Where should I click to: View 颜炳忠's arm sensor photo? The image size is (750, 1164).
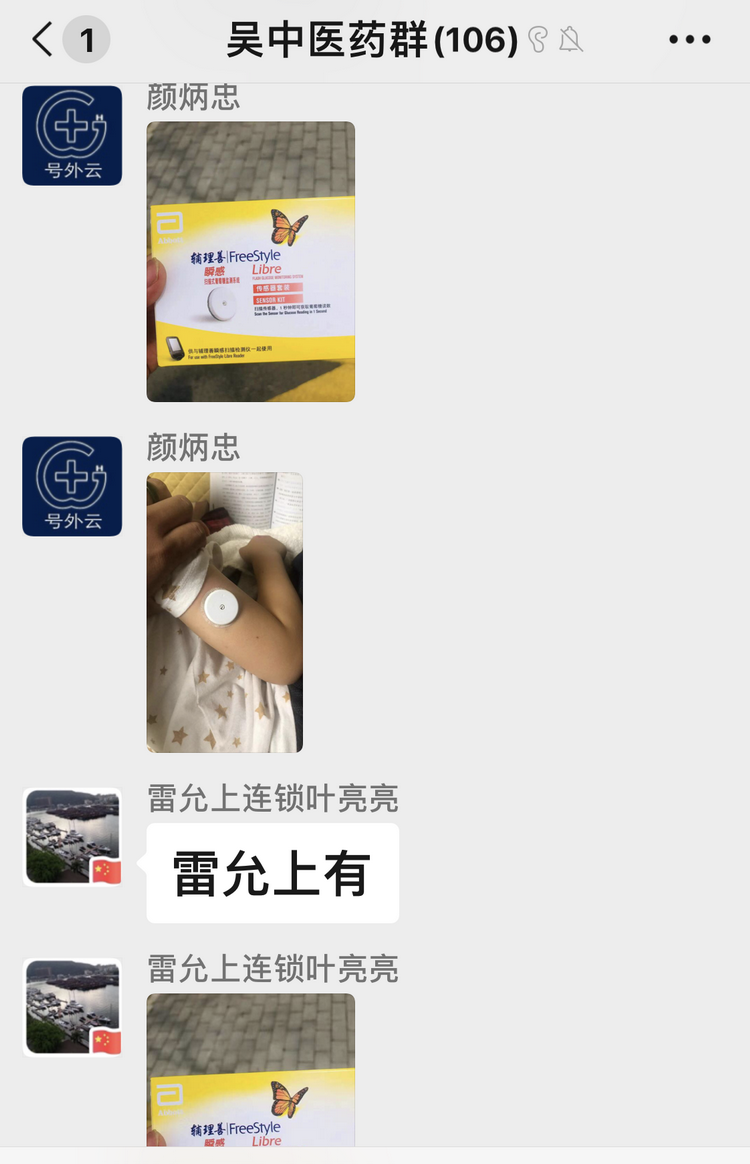224,612
